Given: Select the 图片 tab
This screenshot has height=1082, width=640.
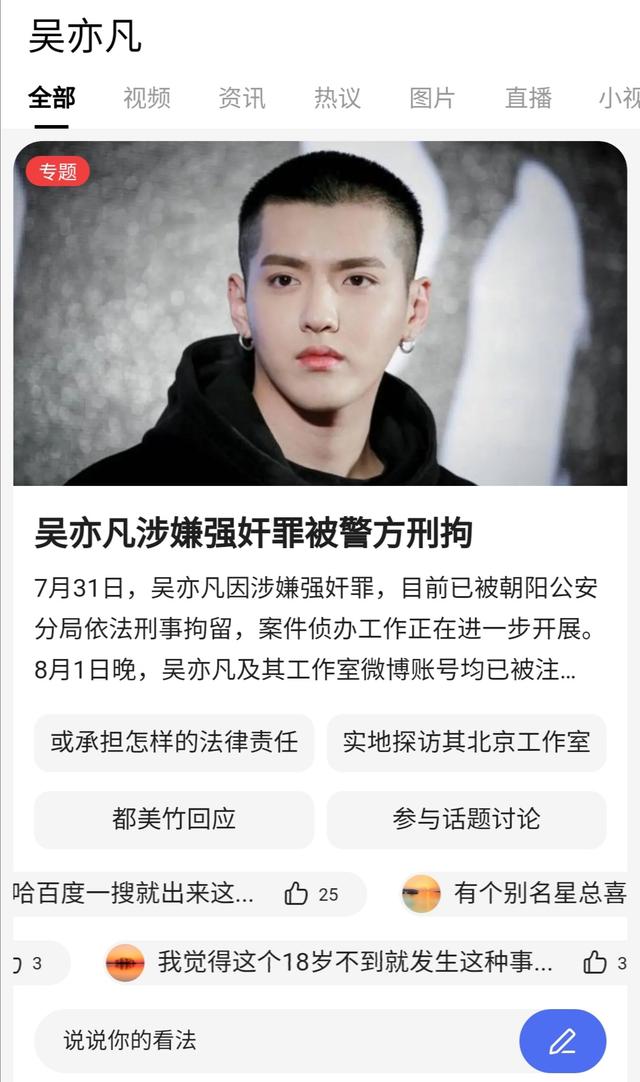Looking at the screenshot, I should 432,98.
